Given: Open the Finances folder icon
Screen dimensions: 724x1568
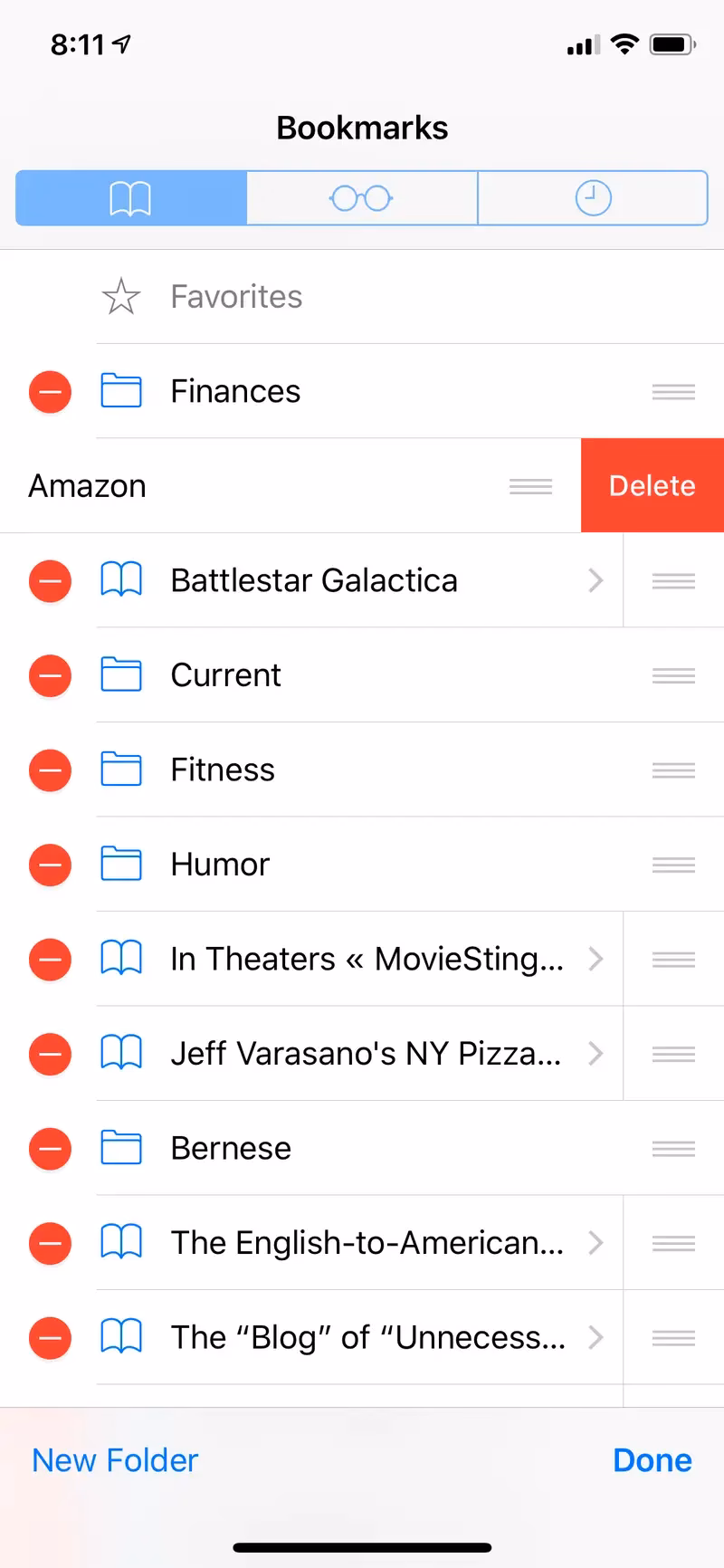Looking at the screenshot, I should click(120, 391).
